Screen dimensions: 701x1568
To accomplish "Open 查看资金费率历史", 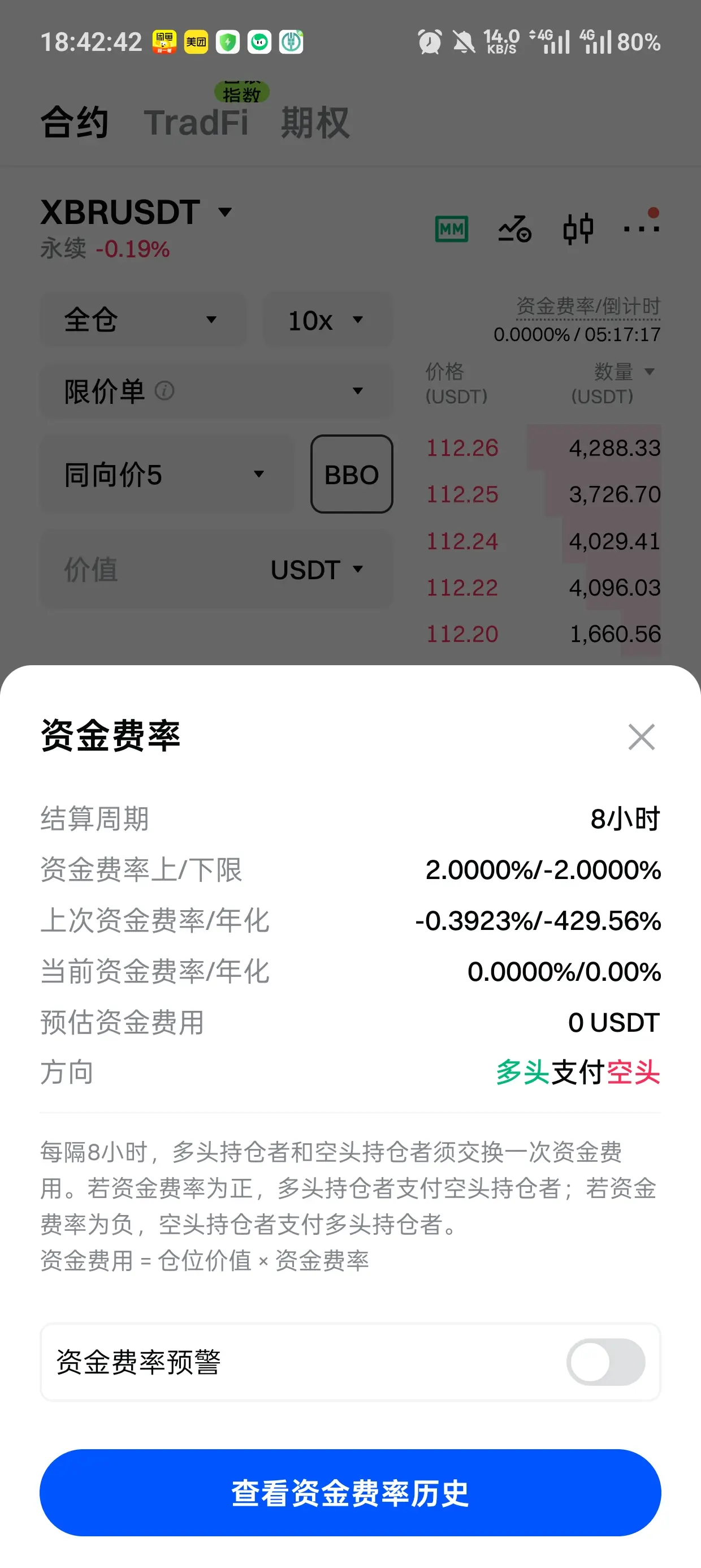I will point(350,1493).
